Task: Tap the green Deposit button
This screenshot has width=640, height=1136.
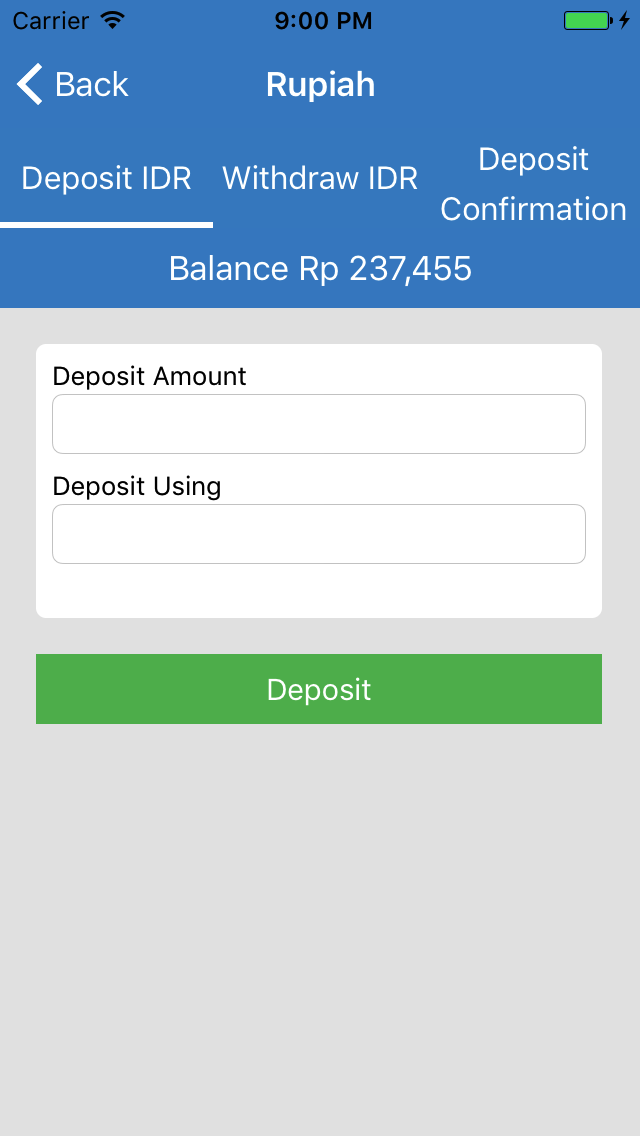Action: (319, 689)
